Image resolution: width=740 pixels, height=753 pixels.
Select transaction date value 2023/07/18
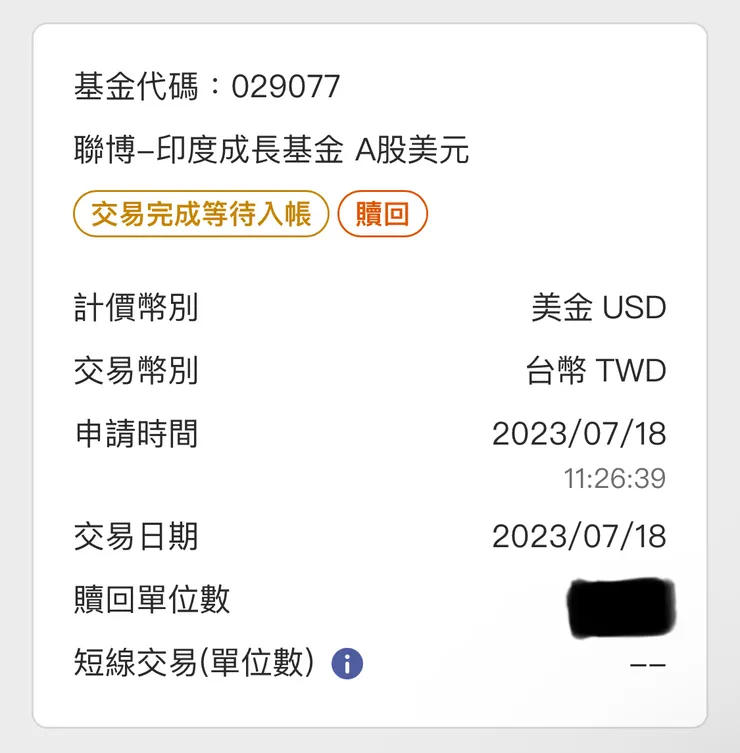(581, 537)
